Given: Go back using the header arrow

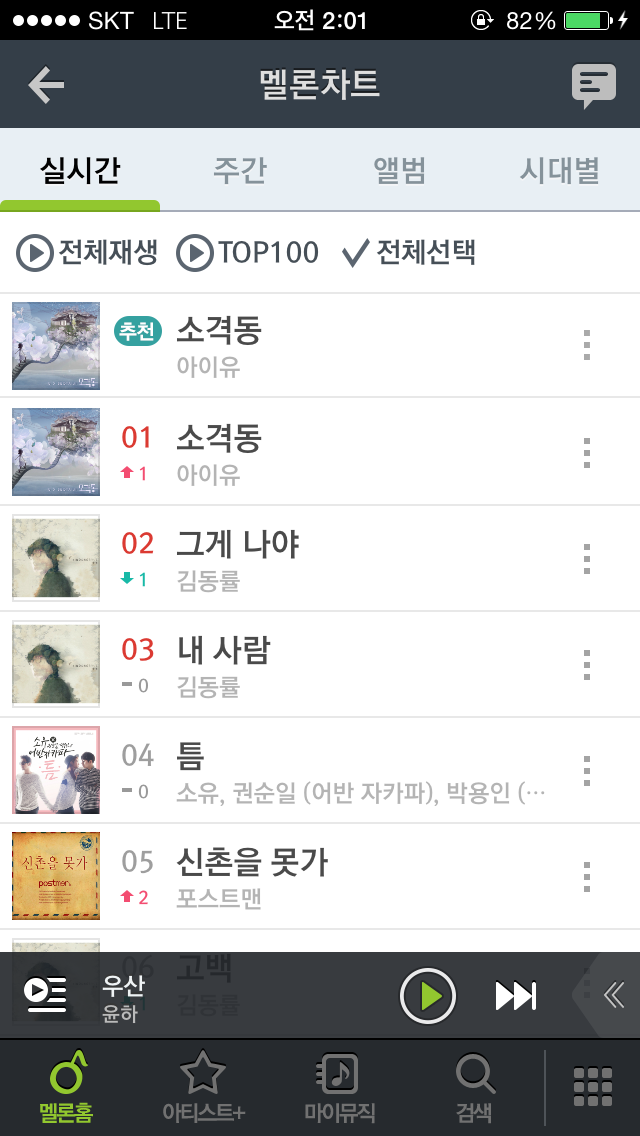Looking at the screenshot, I should pos(46,85).
